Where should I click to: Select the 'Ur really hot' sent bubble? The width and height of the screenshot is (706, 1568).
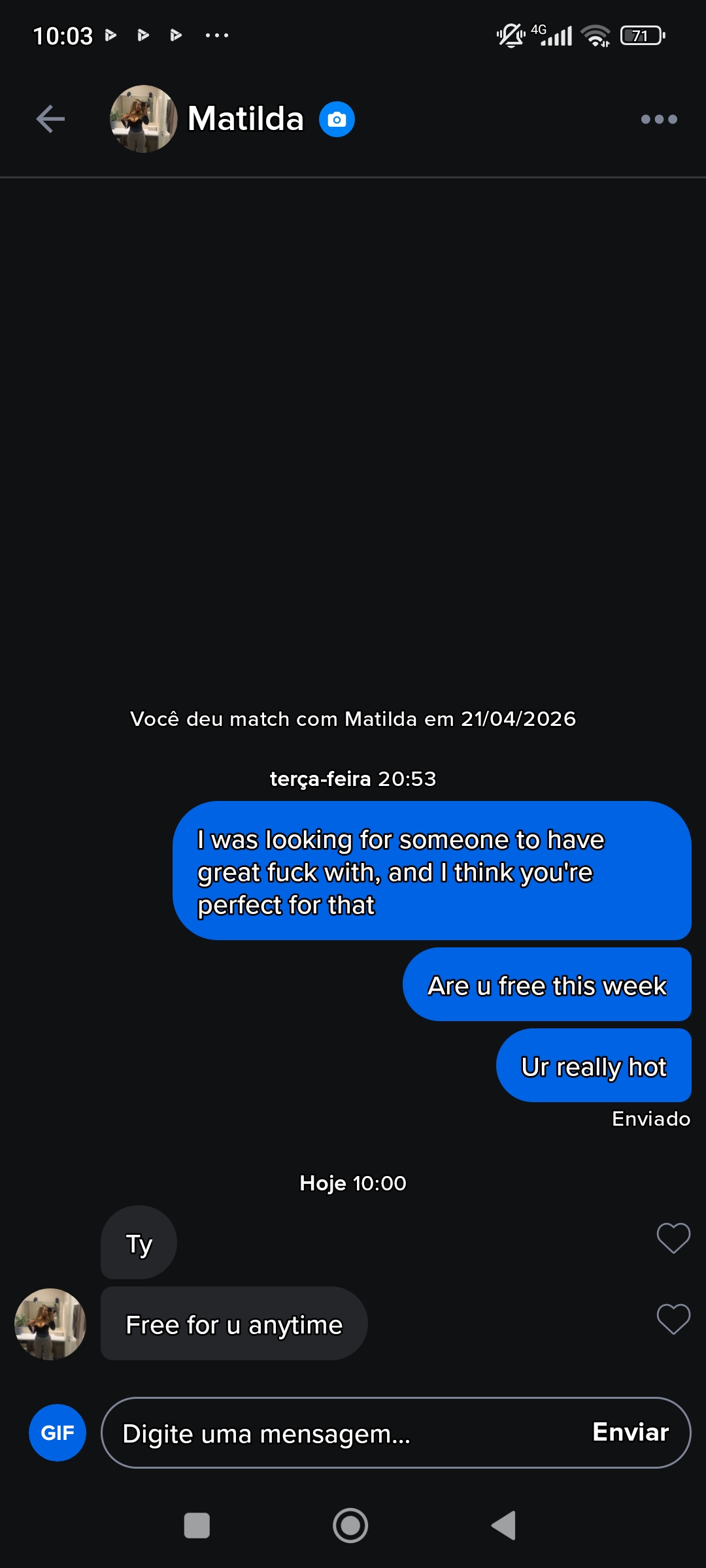594,1065
